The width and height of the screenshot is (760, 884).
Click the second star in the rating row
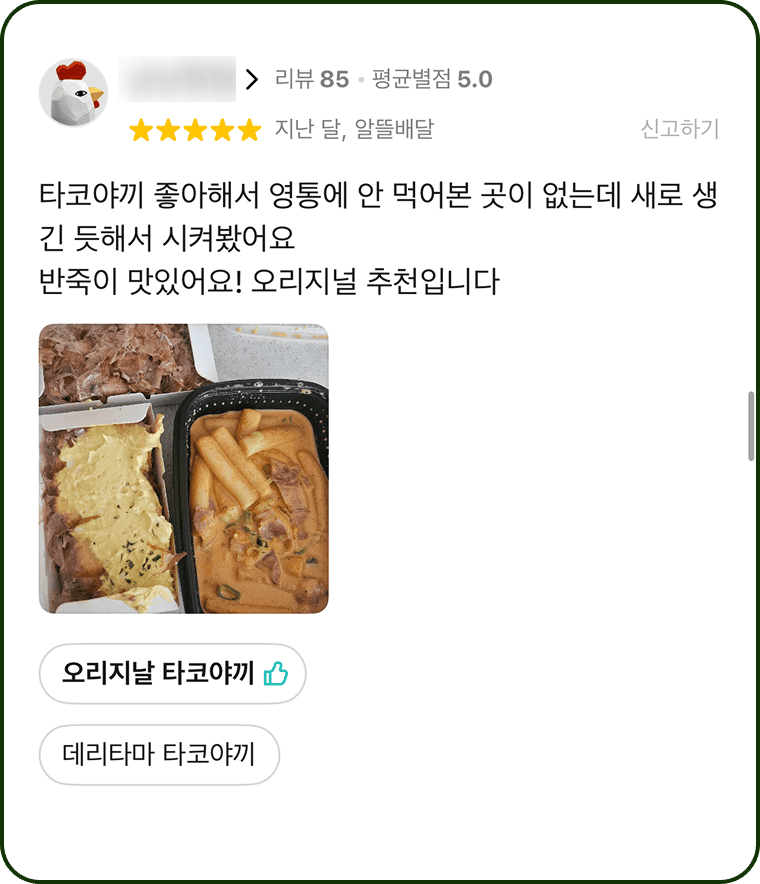171,128
